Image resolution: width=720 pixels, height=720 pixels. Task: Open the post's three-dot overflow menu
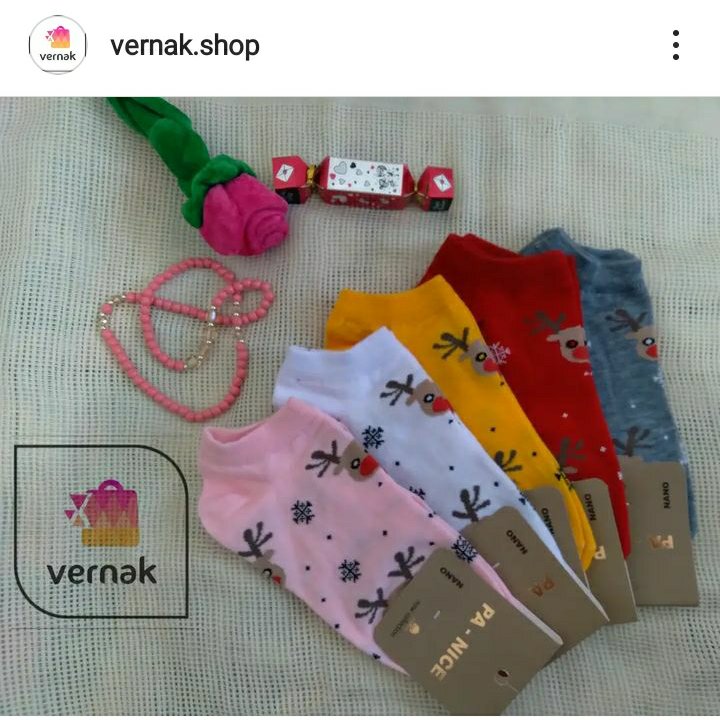point(676,45)
